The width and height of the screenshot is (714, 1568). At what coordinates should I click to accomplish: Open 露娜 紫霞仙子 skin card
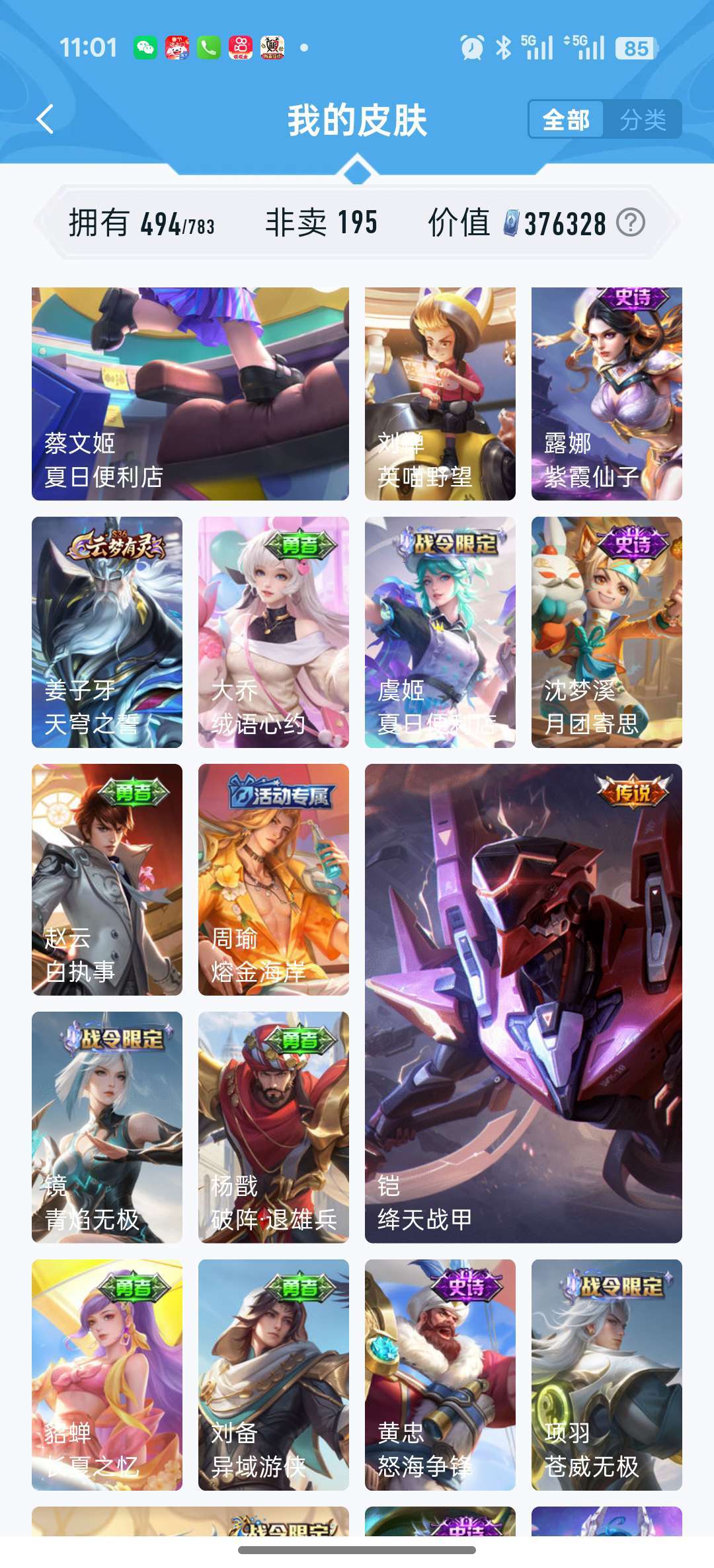[607, 394]
